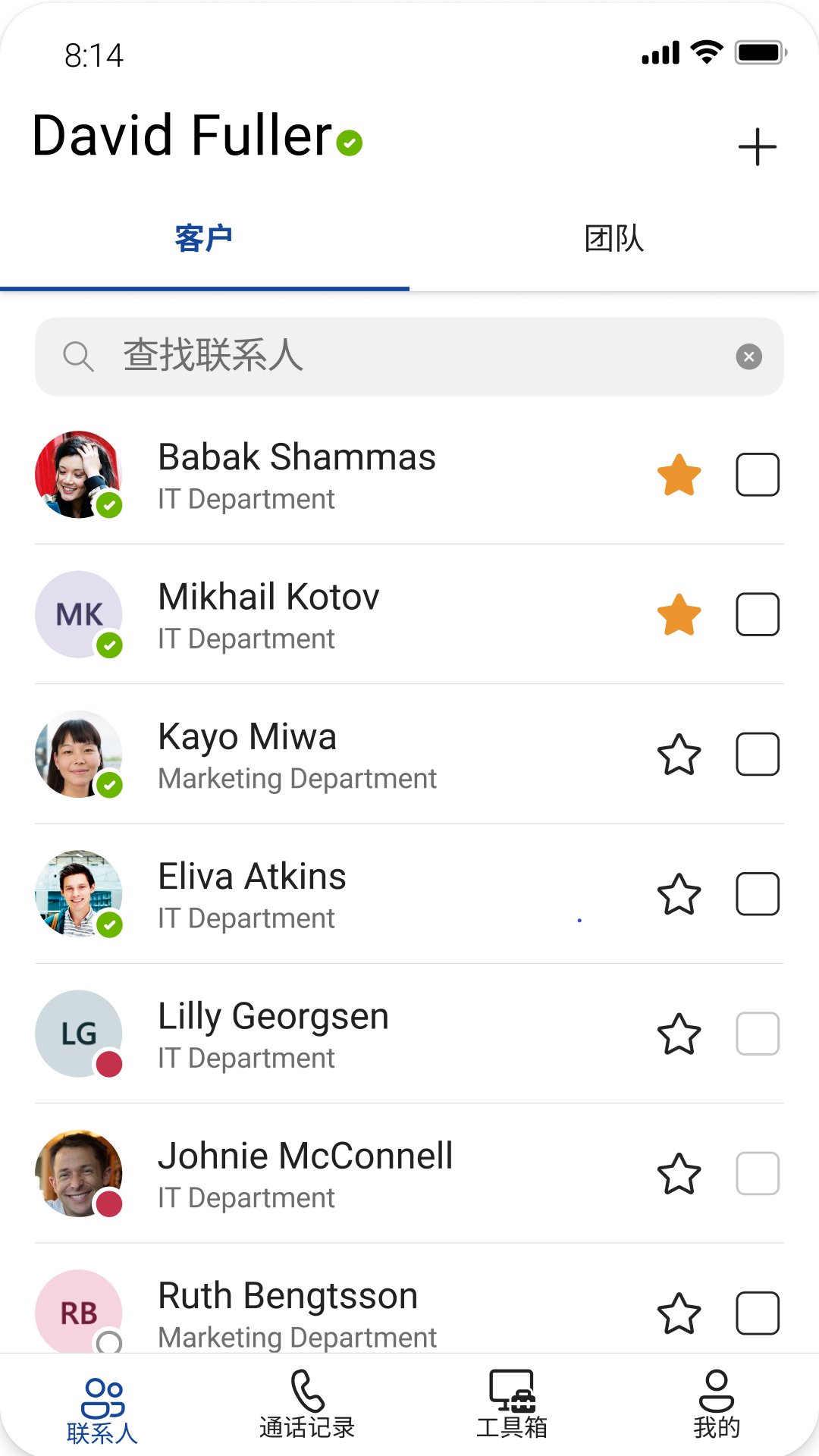
Task: Select the checkbox for Kayo Miwa
Action: tap(758, 754)
